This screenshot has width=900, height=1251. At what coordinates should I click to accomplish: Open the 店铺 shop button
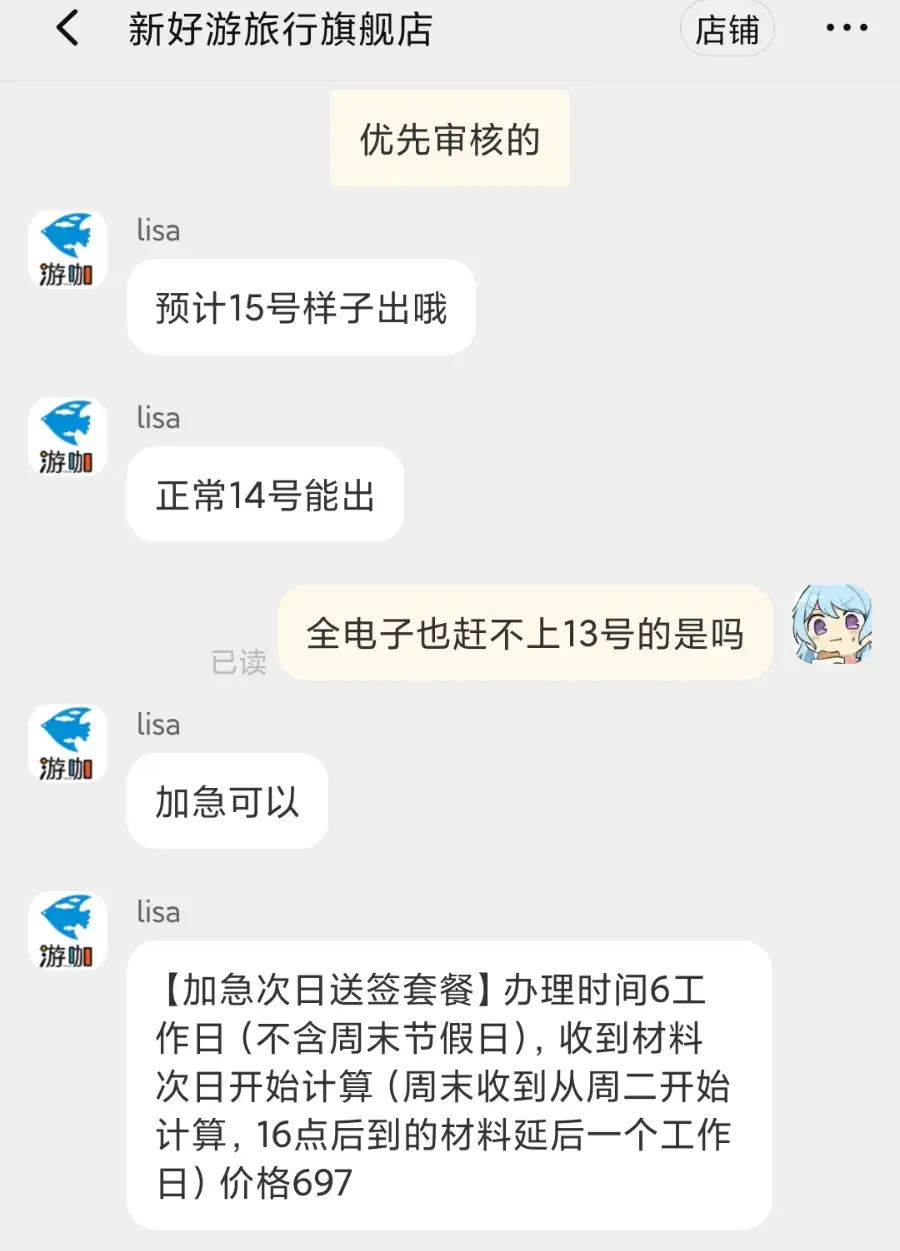click(727, 29)
